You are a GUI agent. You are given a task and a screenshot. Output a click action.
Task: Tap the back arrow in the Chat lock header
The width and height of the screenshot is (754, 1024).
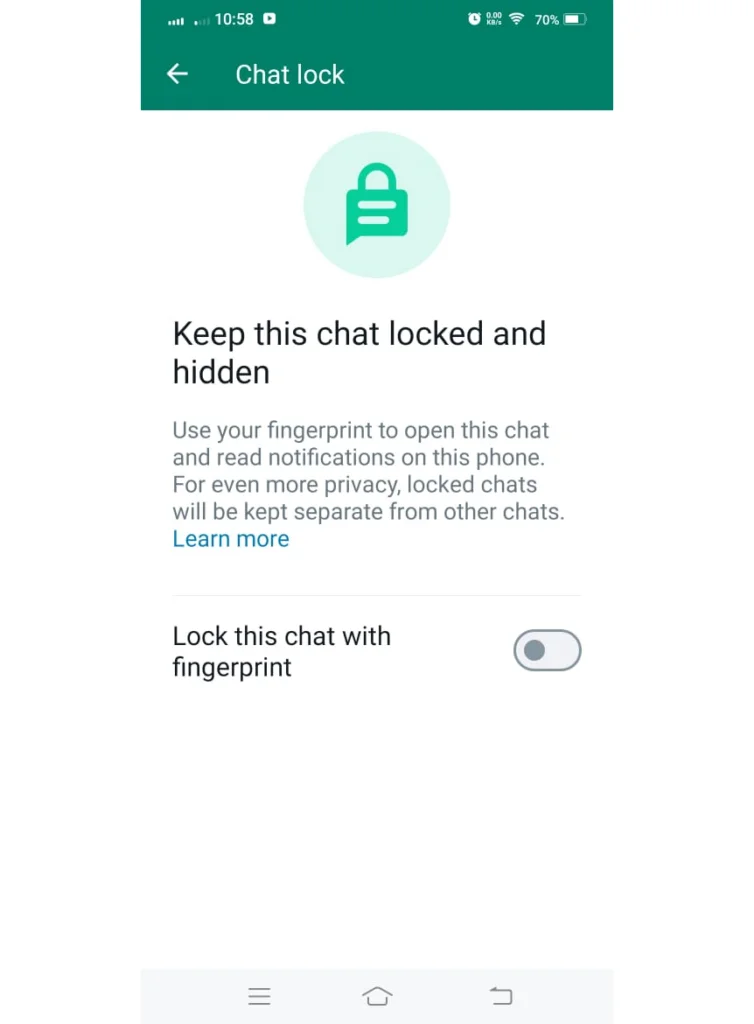(177, 74)
